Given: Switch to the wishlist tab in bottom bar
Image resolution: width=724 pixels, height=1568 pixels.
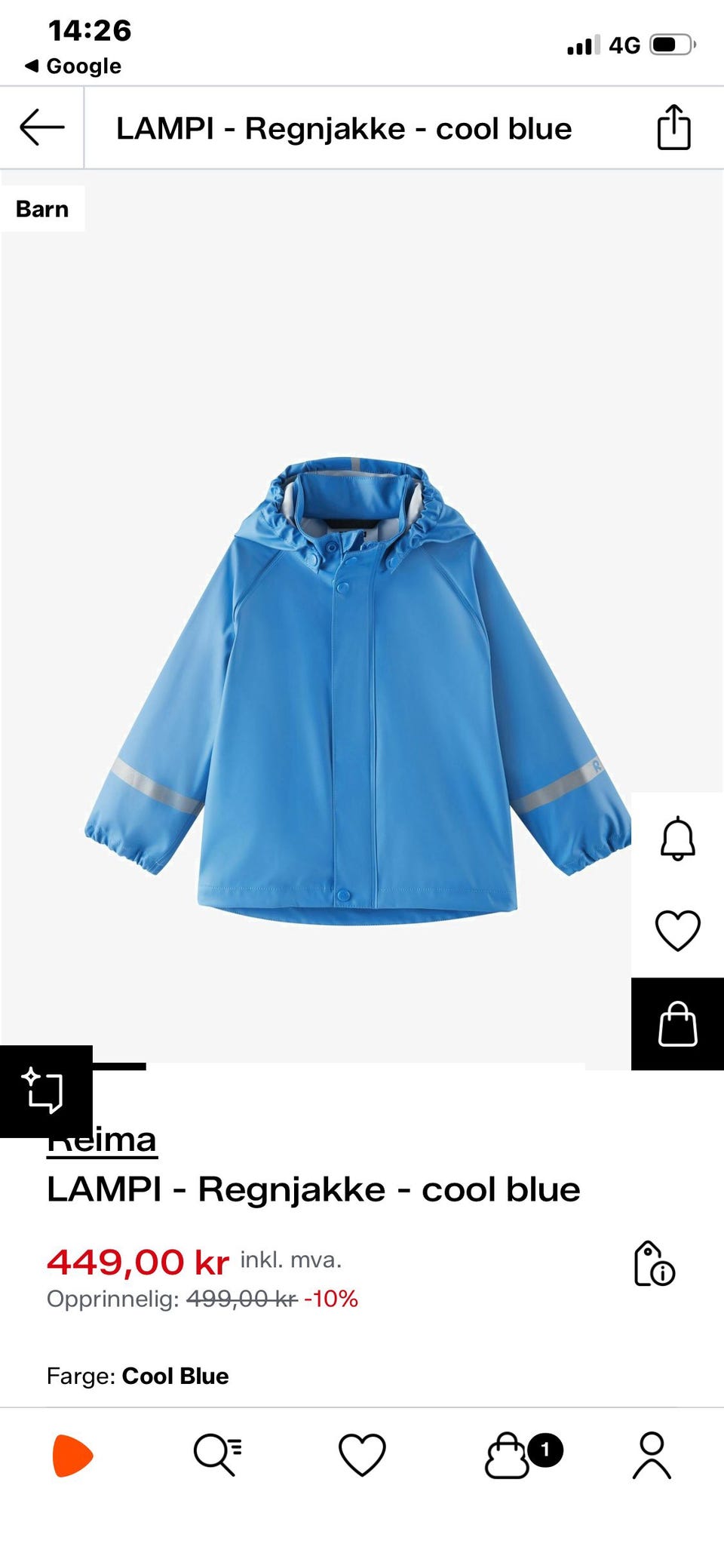Looking at the screenshot, I should [x=362, y=1455].
